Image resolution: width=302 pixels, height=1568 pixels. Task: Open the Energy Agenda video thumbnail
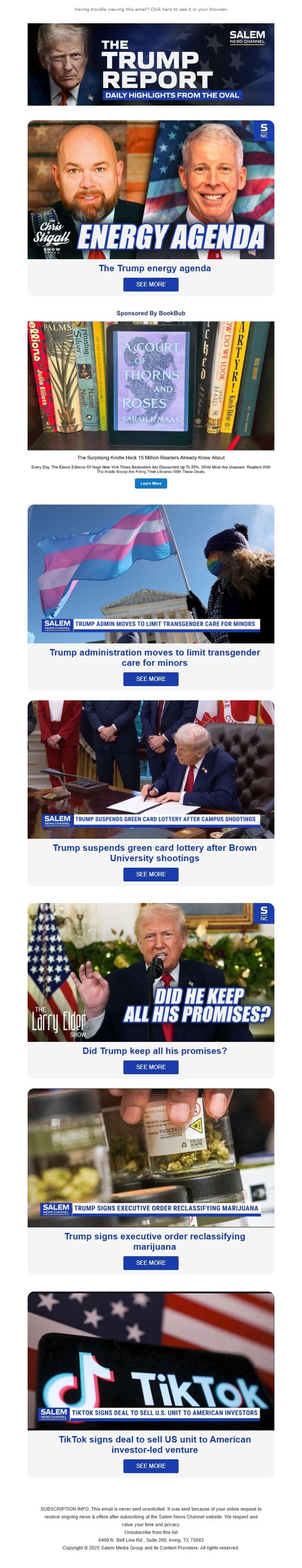coord(151,189)
